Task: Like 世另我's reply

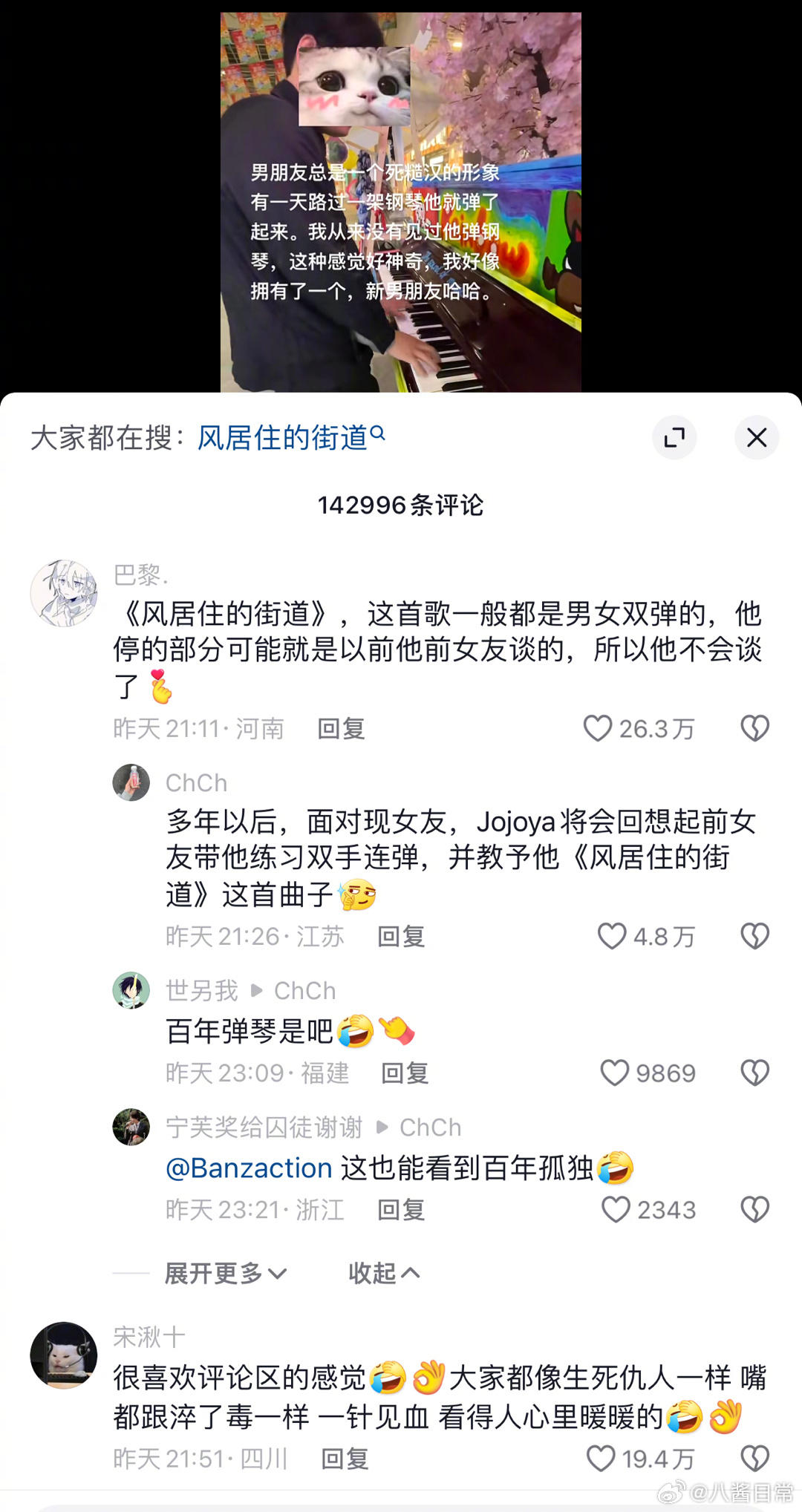Action: (615, 1073)
